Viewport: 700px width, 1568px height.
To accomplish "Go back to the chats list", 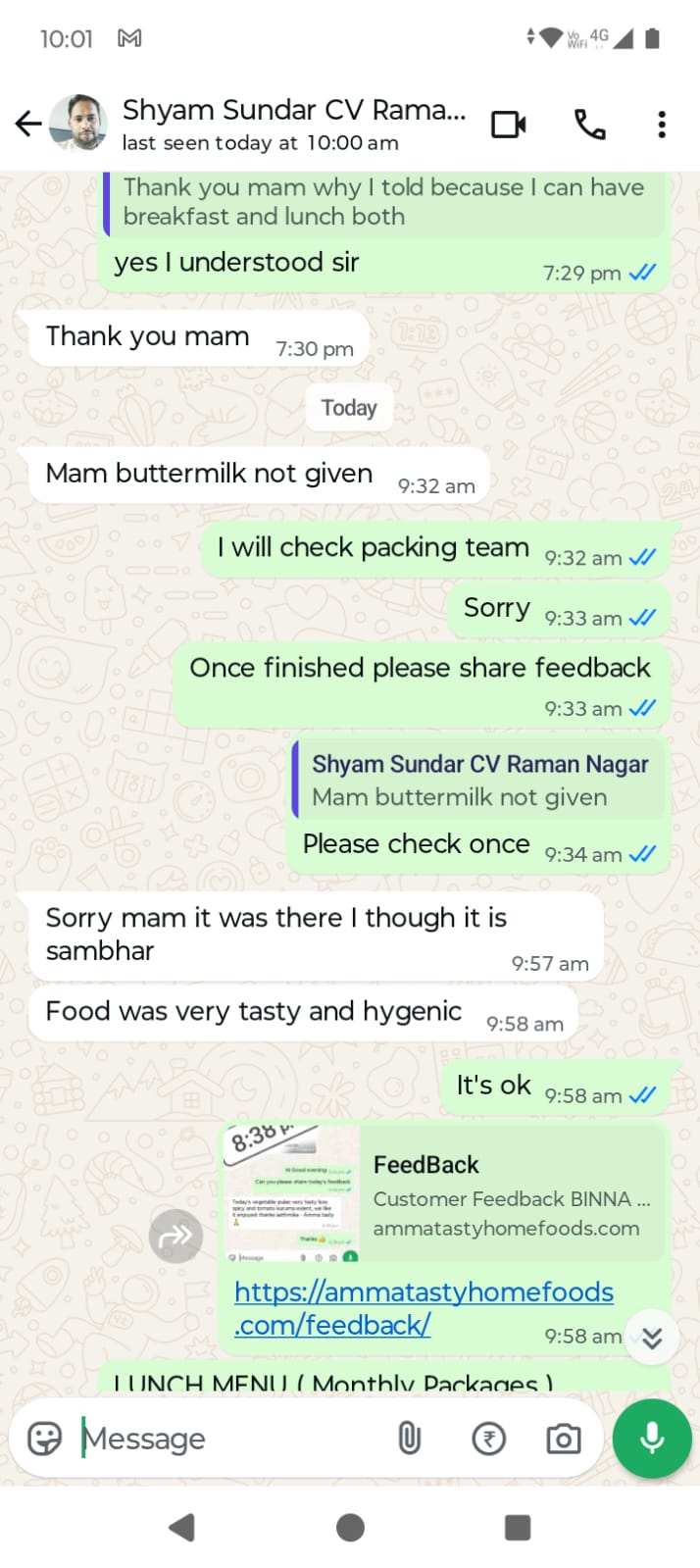I will point(28,124).
